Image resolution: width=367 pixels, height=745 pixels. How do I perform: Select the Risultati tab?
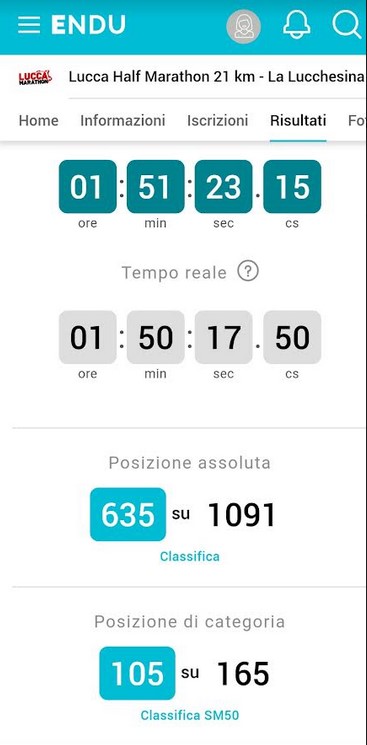pyautogui.click(x=298, y=121)
